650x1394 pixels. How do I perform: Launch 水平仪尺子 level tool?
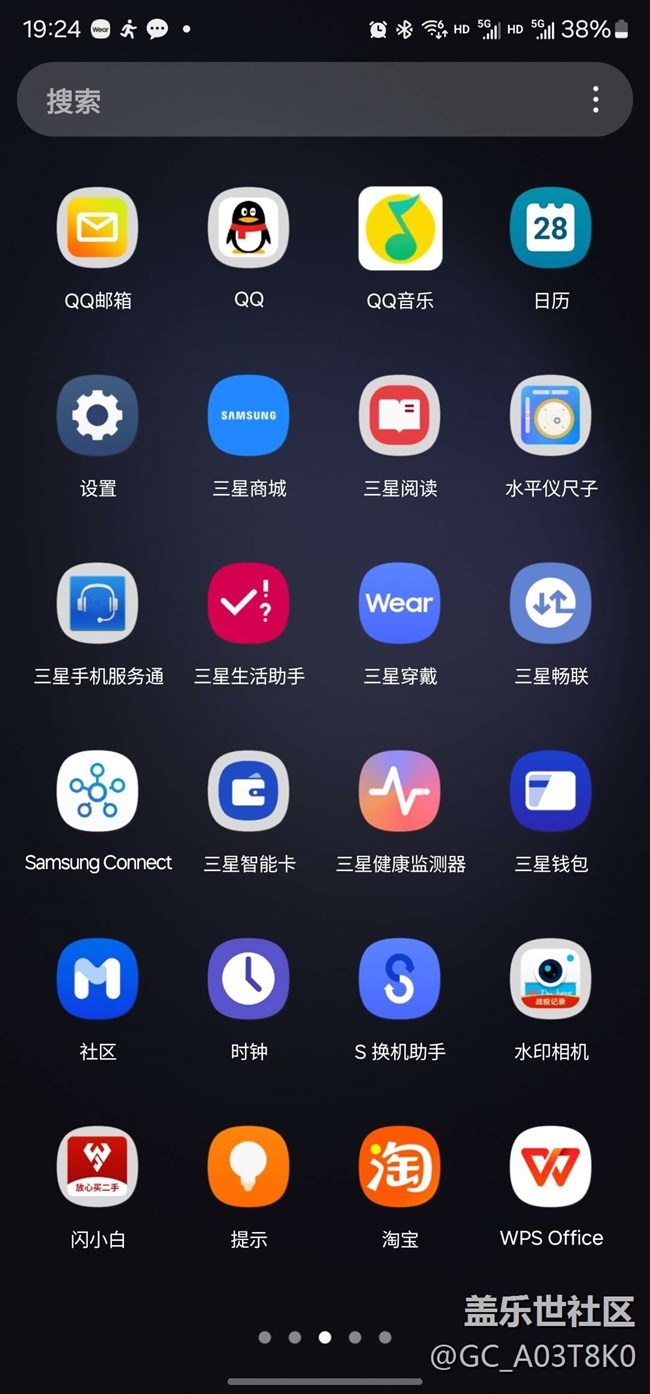(x=551, y=416)
